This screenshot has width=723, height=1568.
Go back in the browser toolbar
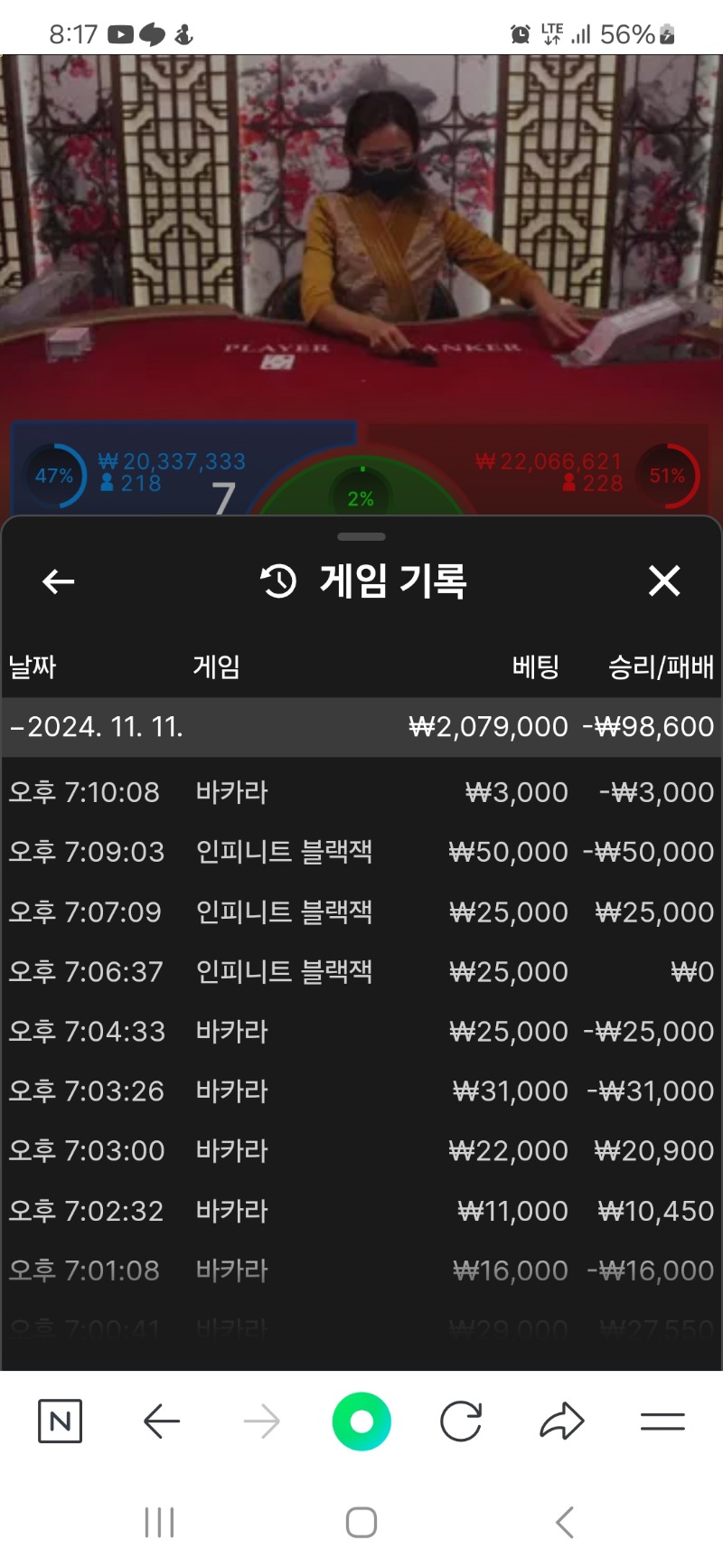(163, 1422)
